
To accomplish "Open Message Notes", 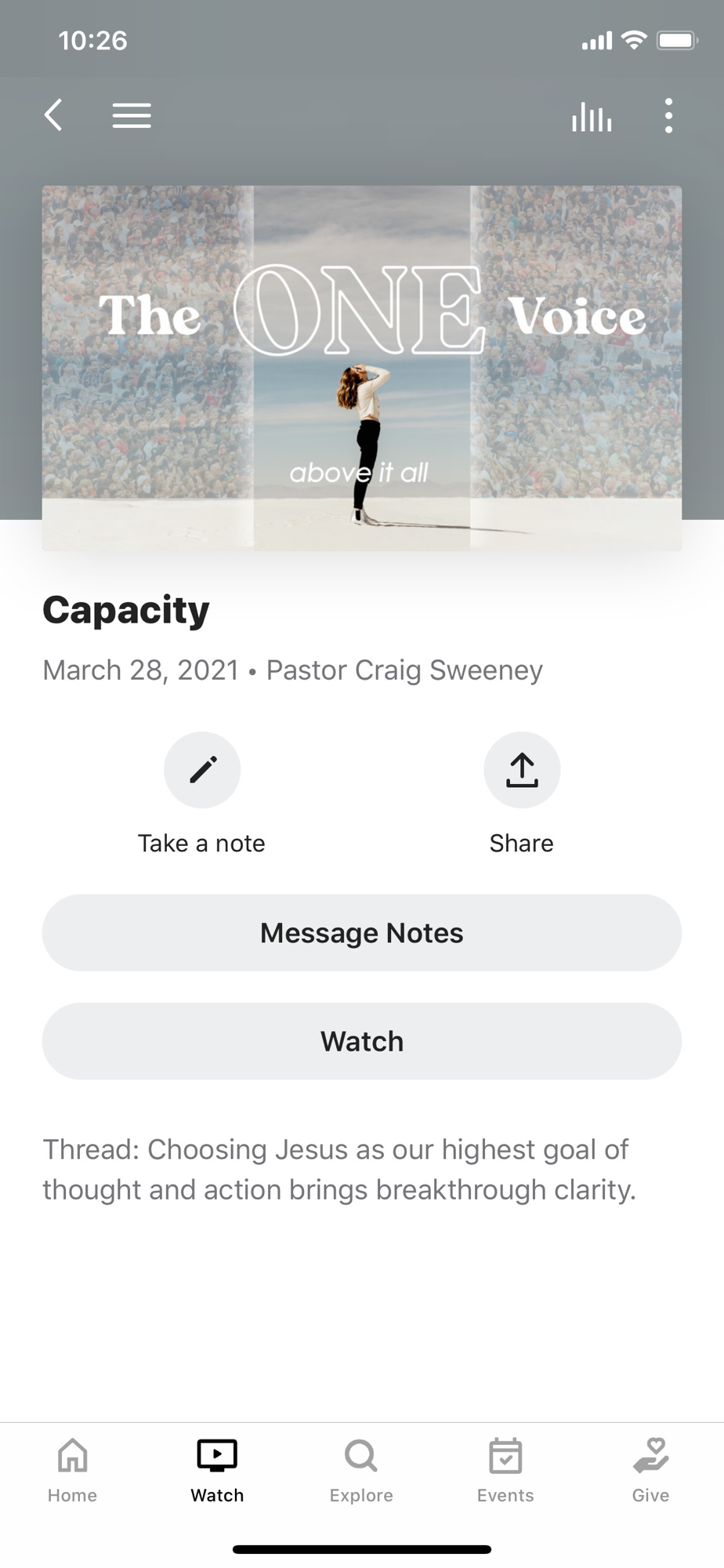I will click(x=362, y=933).
